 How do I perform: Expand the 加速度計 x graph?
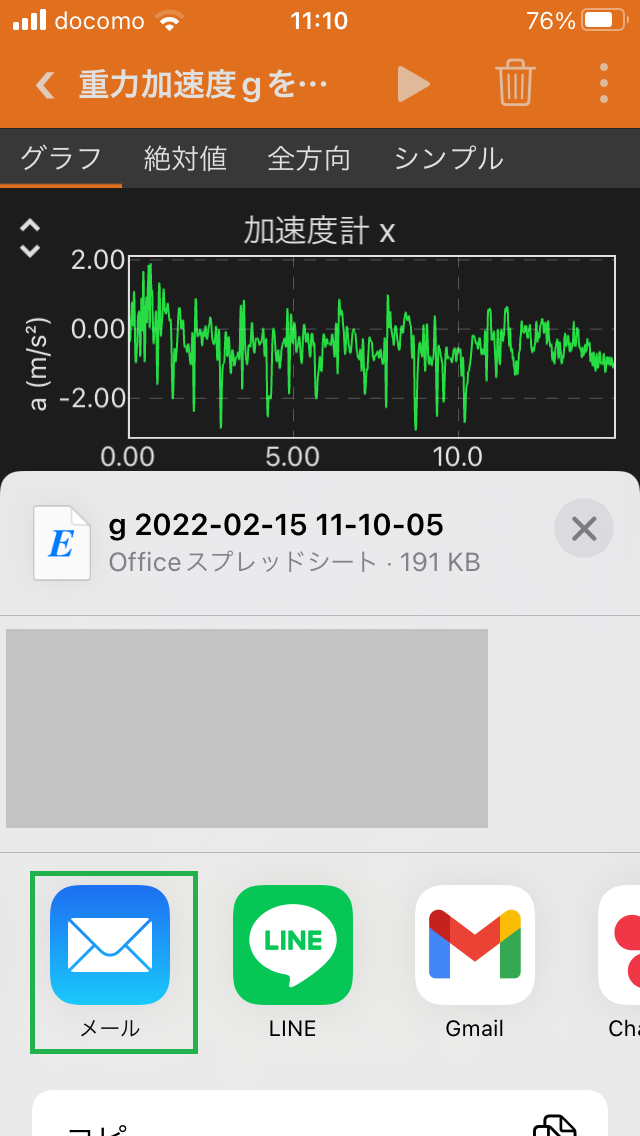coord(30,238)
